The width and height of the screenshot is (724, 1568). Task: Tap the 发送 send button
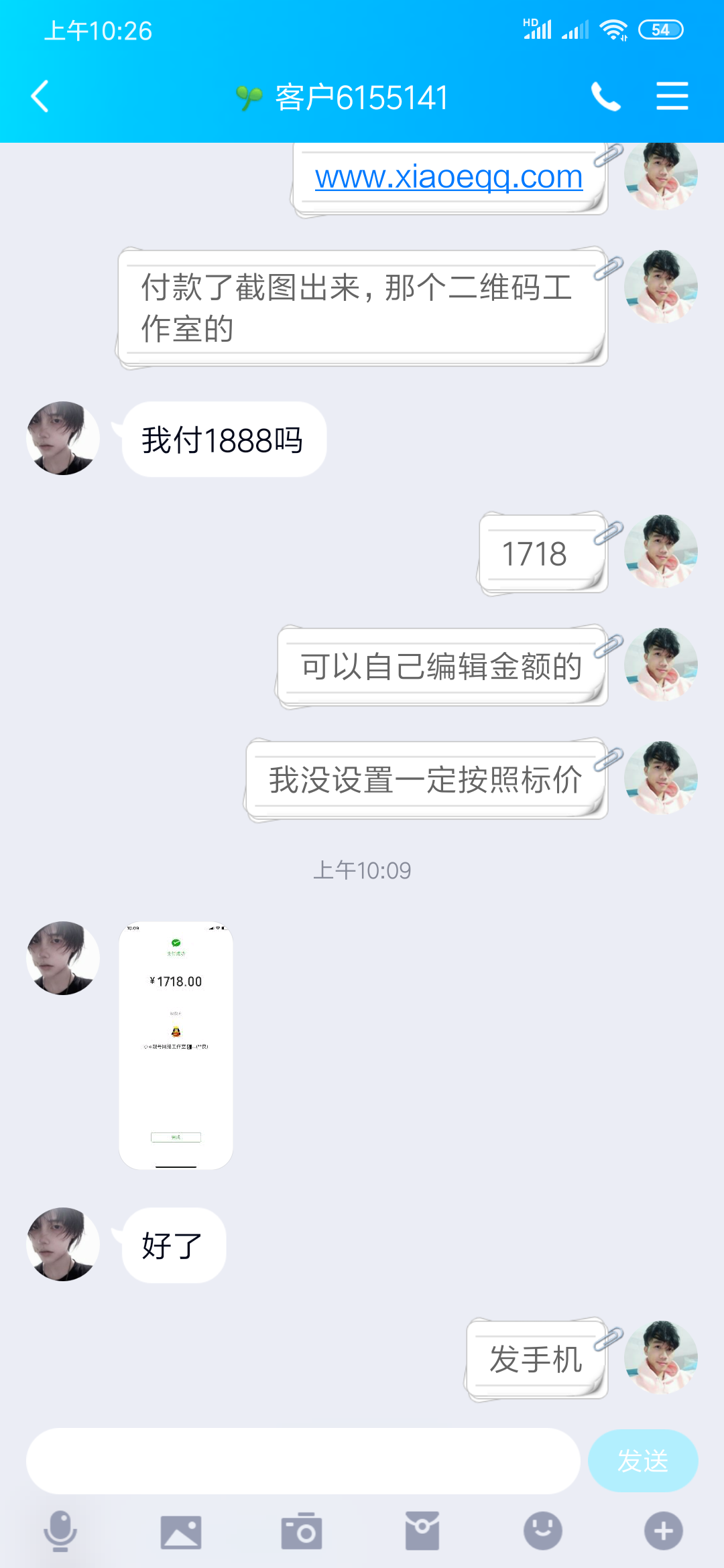642,1461
